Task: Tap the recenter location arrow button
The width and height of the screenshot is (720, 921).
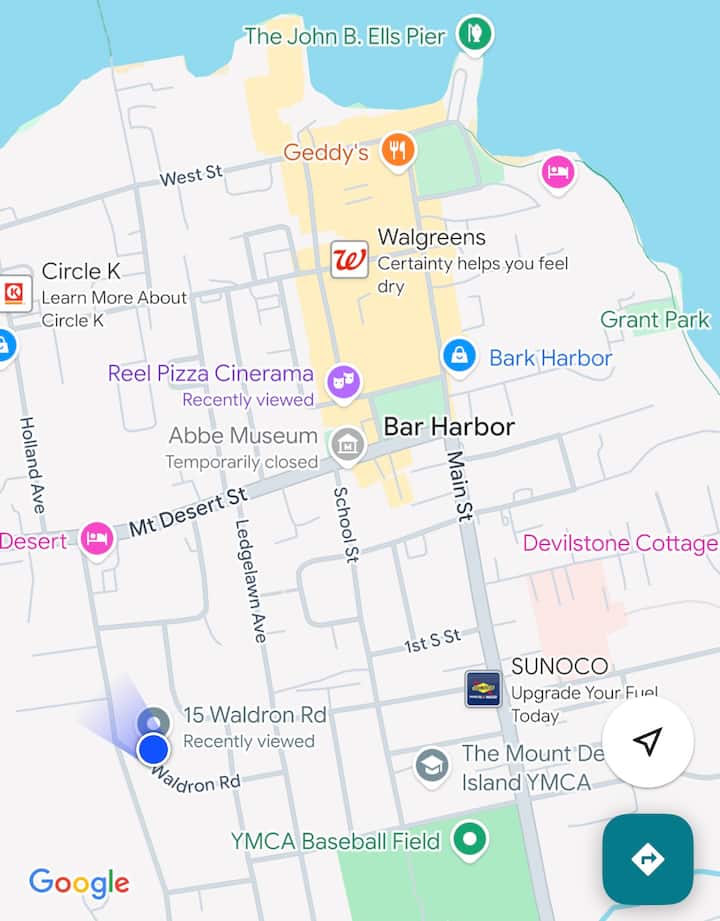Action: (x=648, y=742)
